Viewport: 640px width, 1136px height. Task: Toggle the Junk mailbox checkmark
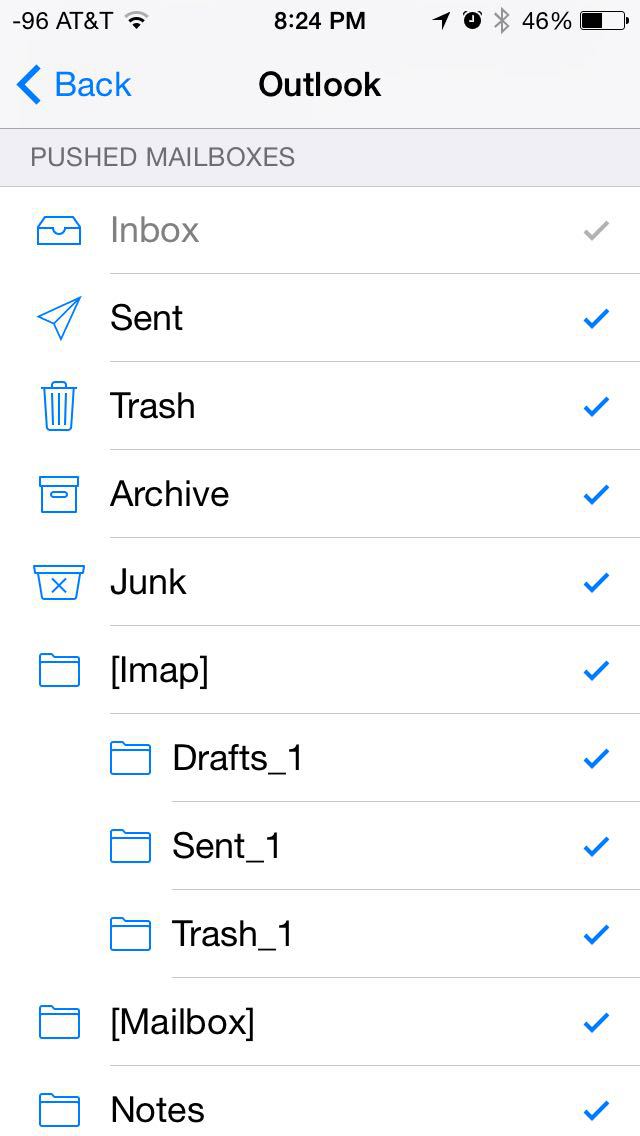coord(596,582)
